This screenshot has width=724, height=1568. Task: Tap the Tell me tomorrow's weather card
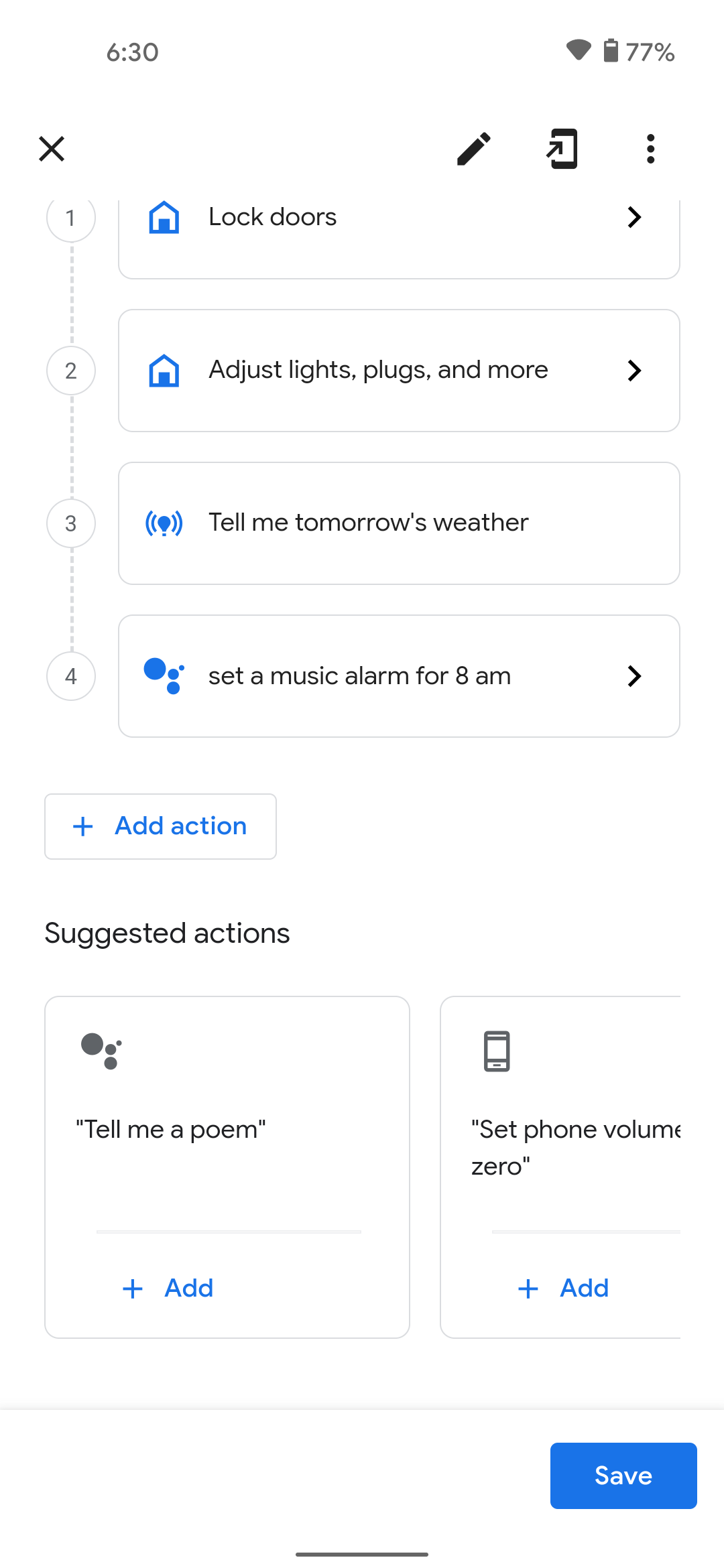coord(399,523)
